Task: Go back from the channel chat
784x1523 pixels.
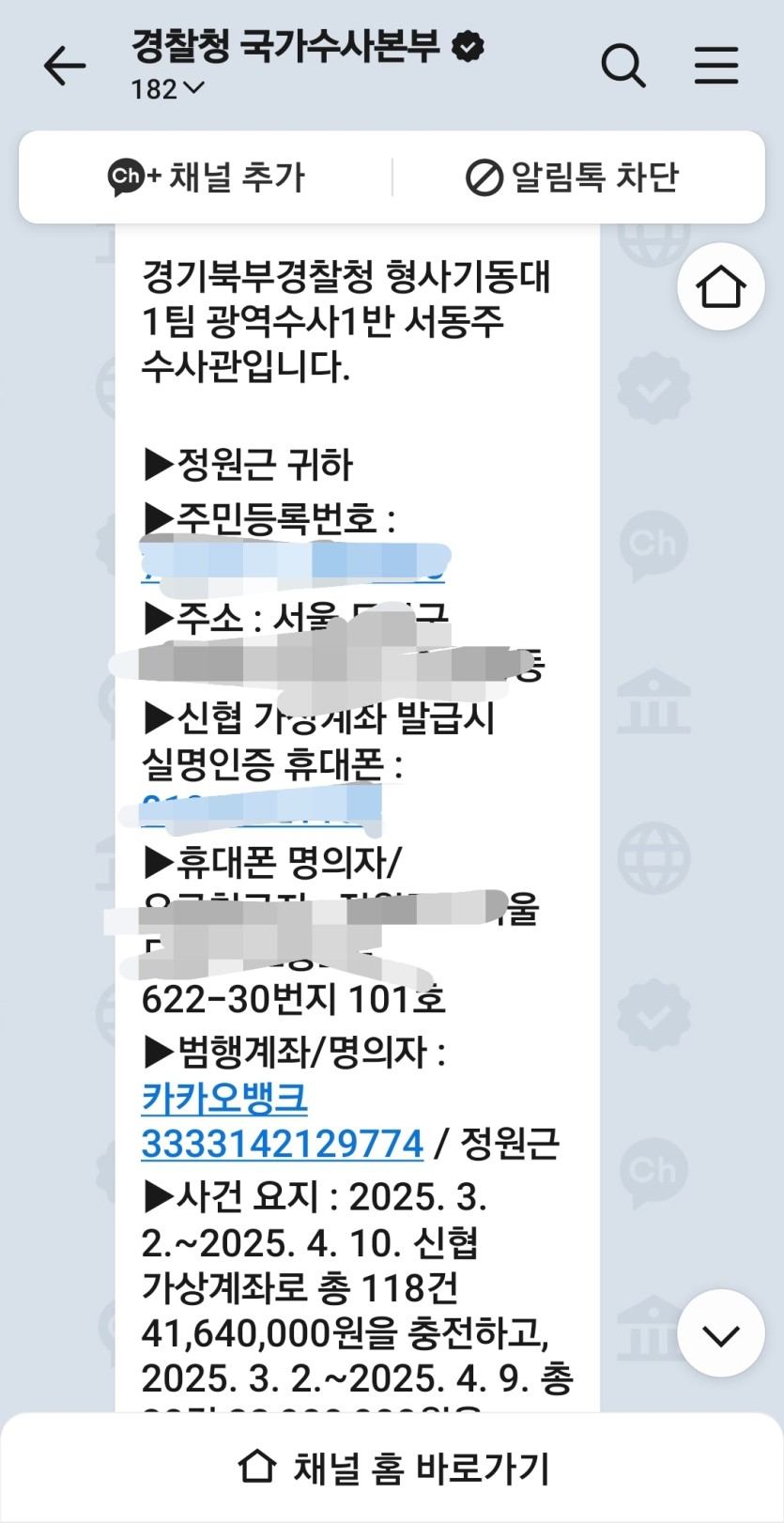Action: coord(64,66)
